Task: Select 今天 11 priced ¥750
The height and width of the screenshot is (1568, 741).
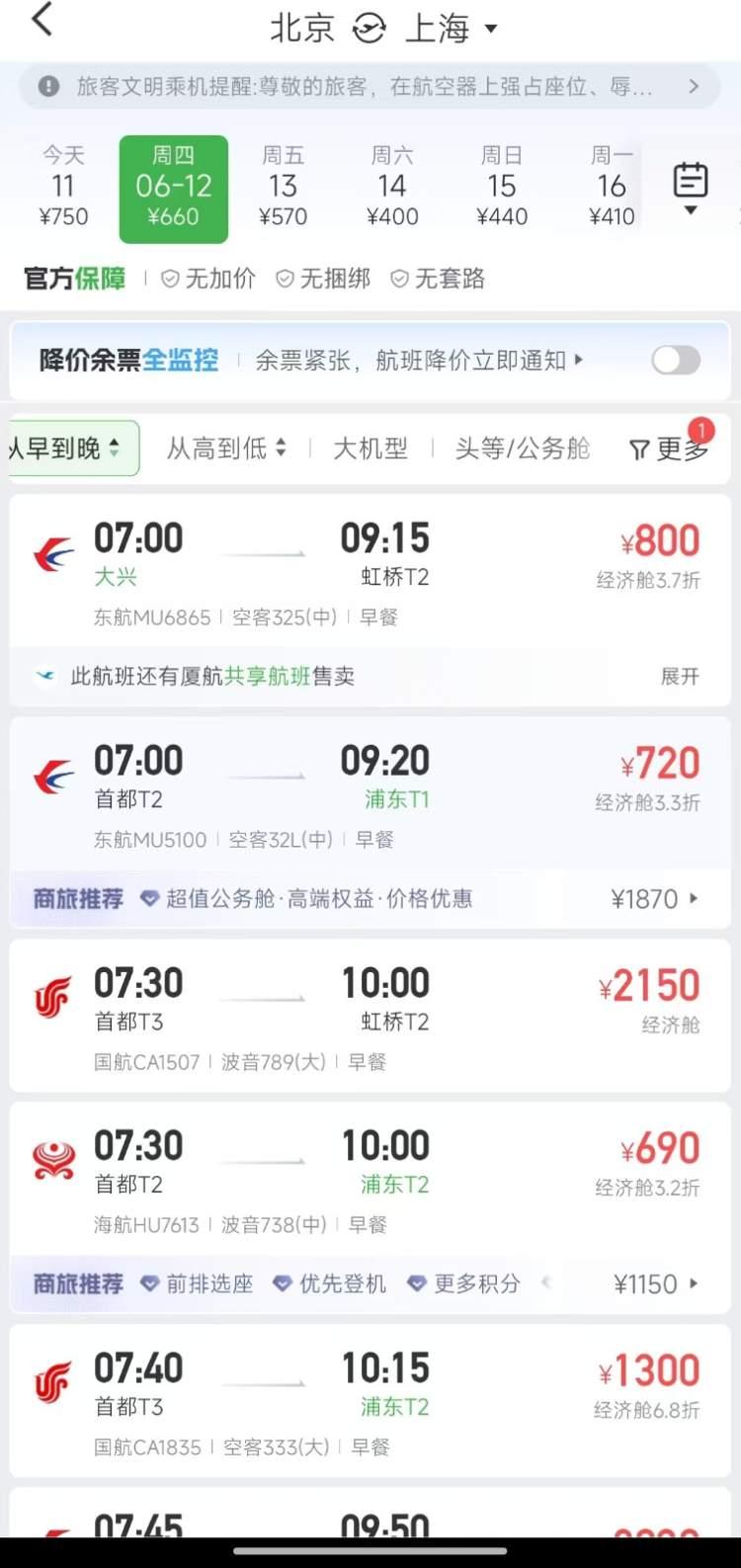Action: [63, 188]
